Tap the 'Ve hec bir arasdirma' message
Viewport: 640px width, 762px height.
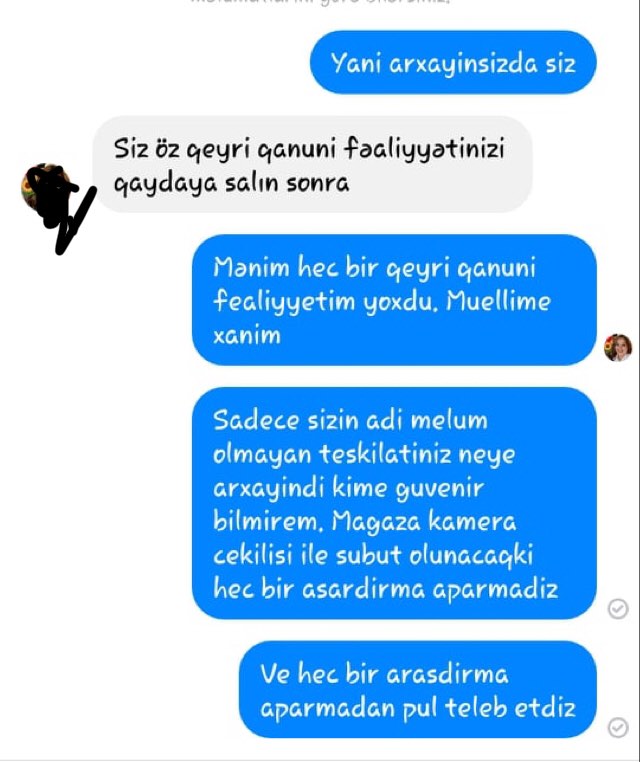click(x=417, y=690)
